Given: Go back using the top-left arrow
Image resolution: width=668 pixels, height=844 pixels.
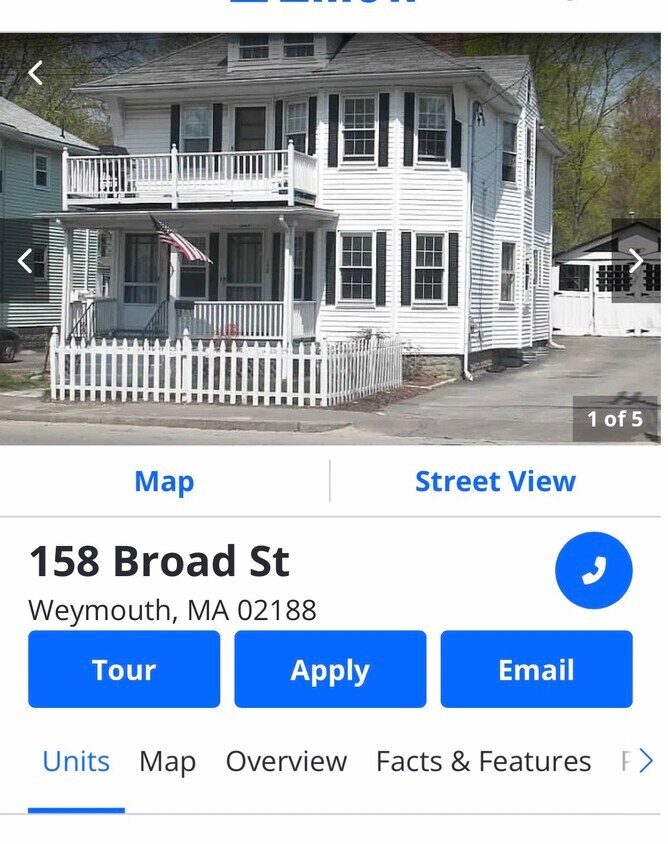Looking at the screenshot, I should (x=36, y=72).
